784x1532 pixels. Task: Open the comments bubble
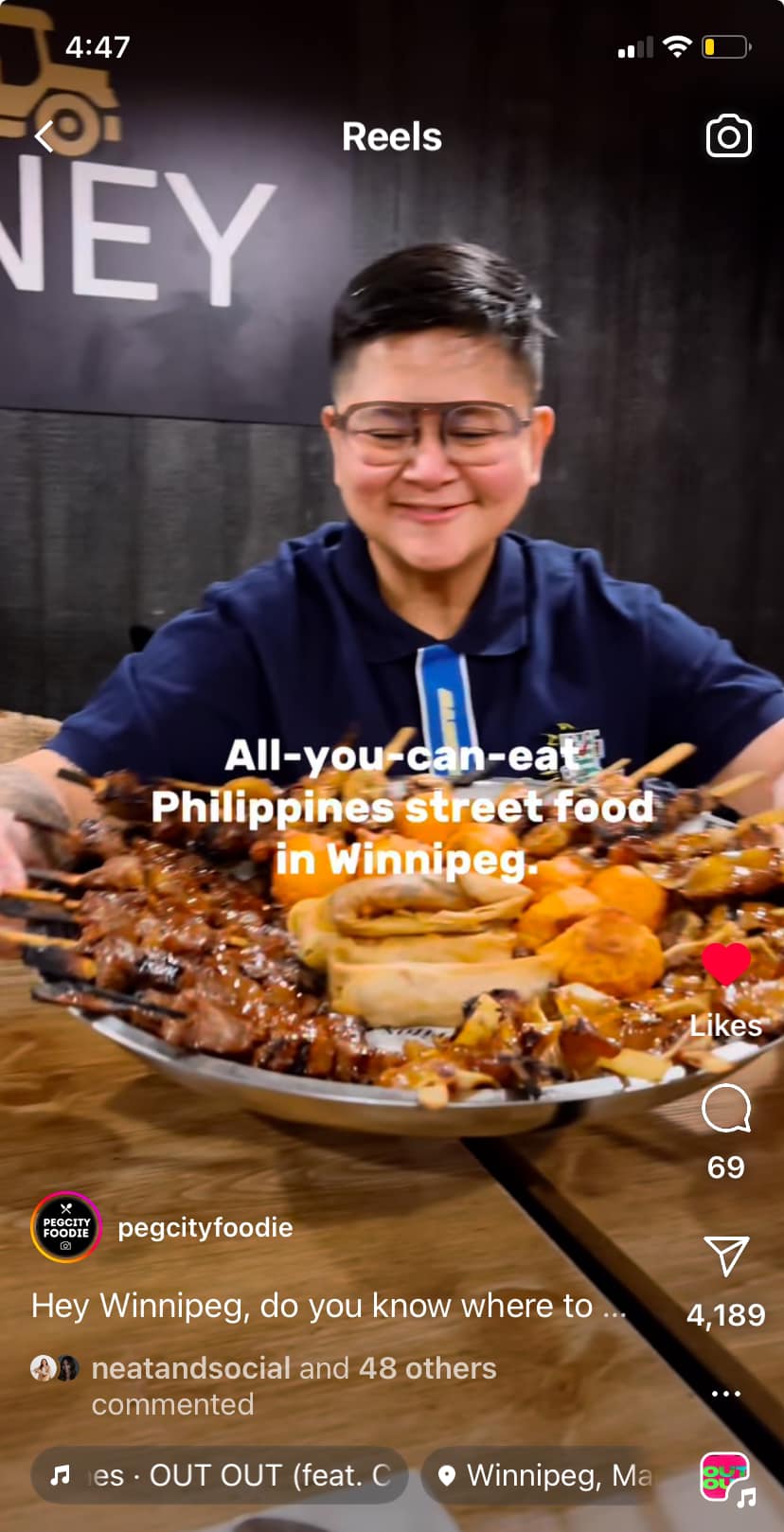point(726,1109)
